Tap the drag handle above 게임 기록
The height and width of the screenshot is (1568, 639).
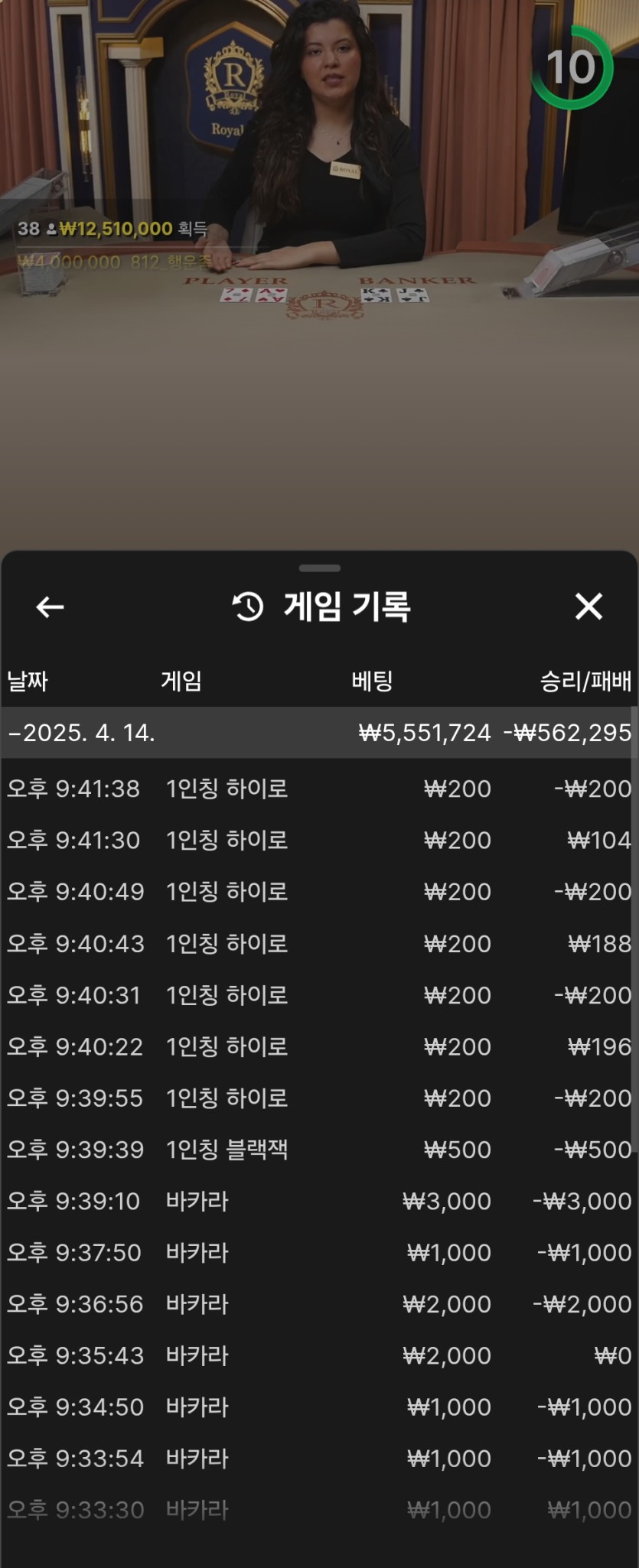(319, 568)
